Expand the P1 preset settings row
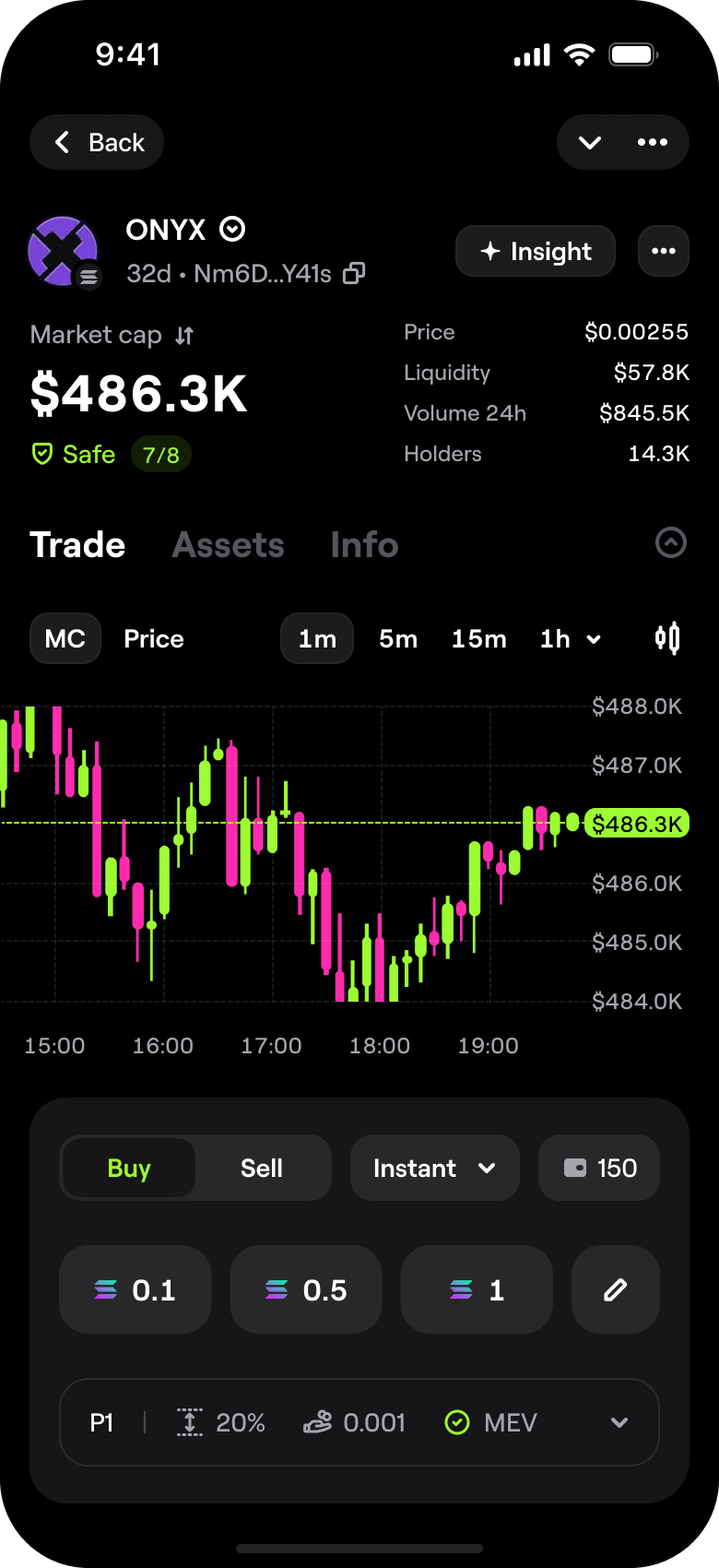 tap(619, 1422)
